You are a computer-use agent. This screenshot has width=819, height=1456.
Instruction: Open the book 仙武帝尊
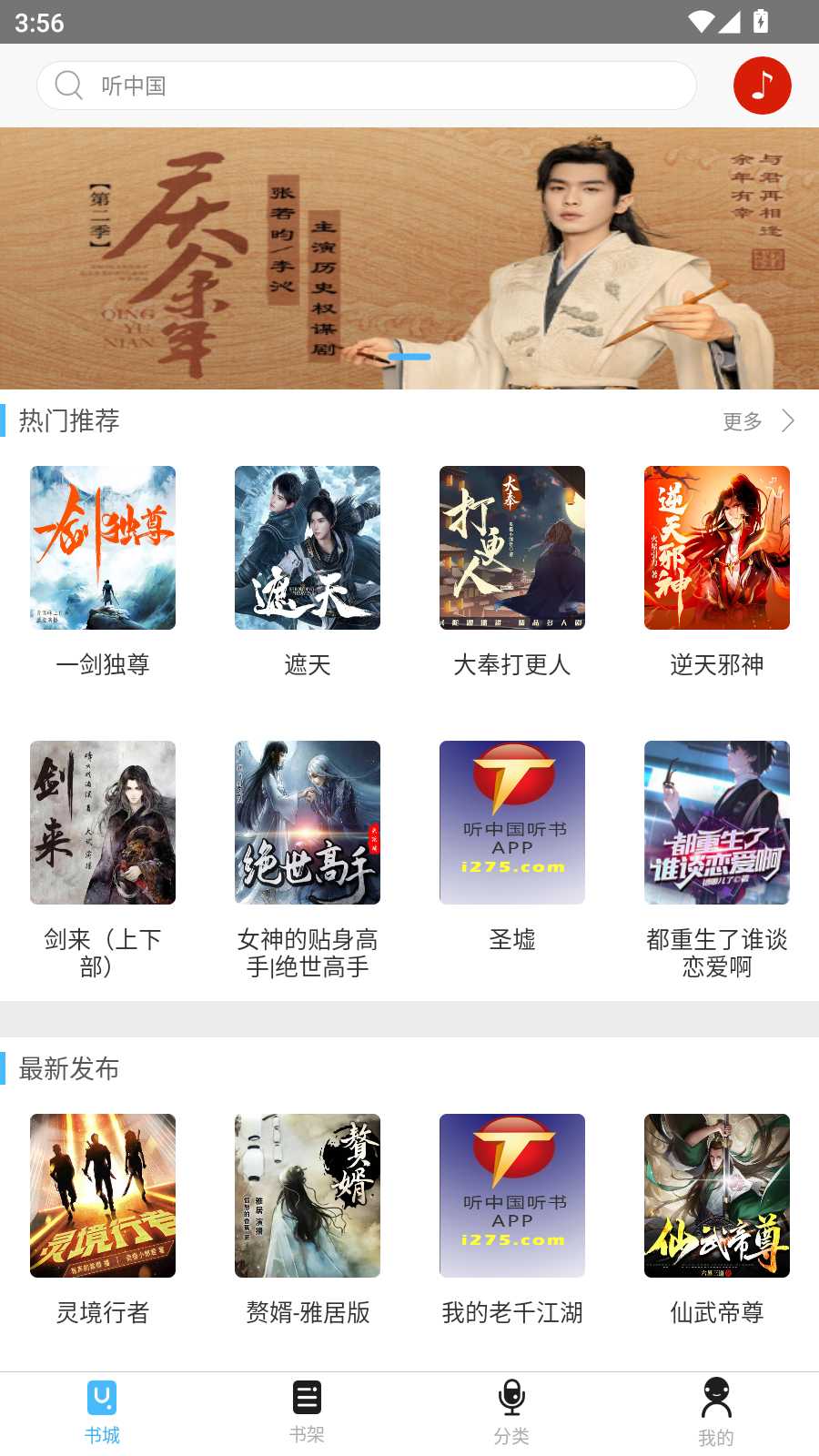click(x=717, y=1196)
